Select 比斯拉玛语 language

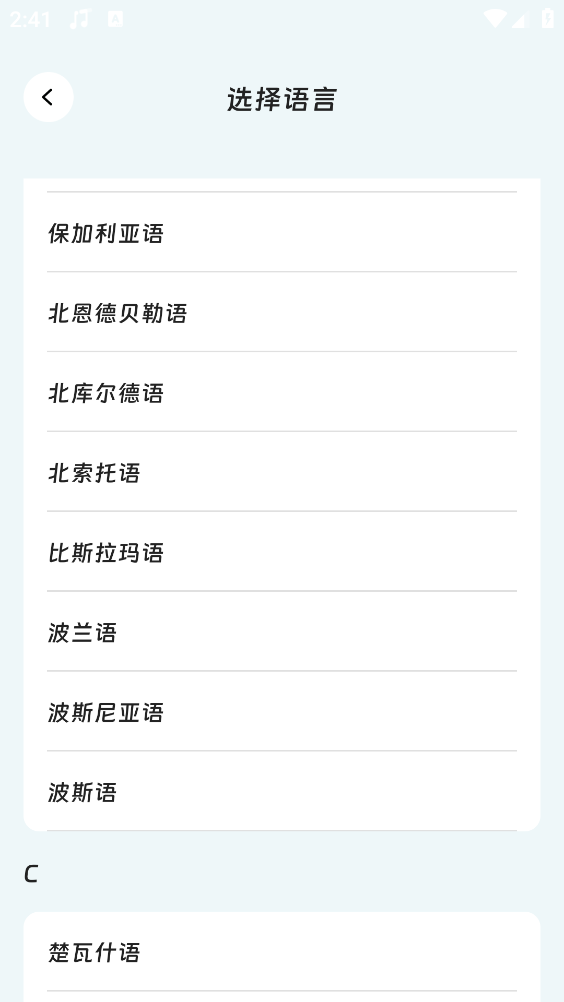tap(282, 551)
